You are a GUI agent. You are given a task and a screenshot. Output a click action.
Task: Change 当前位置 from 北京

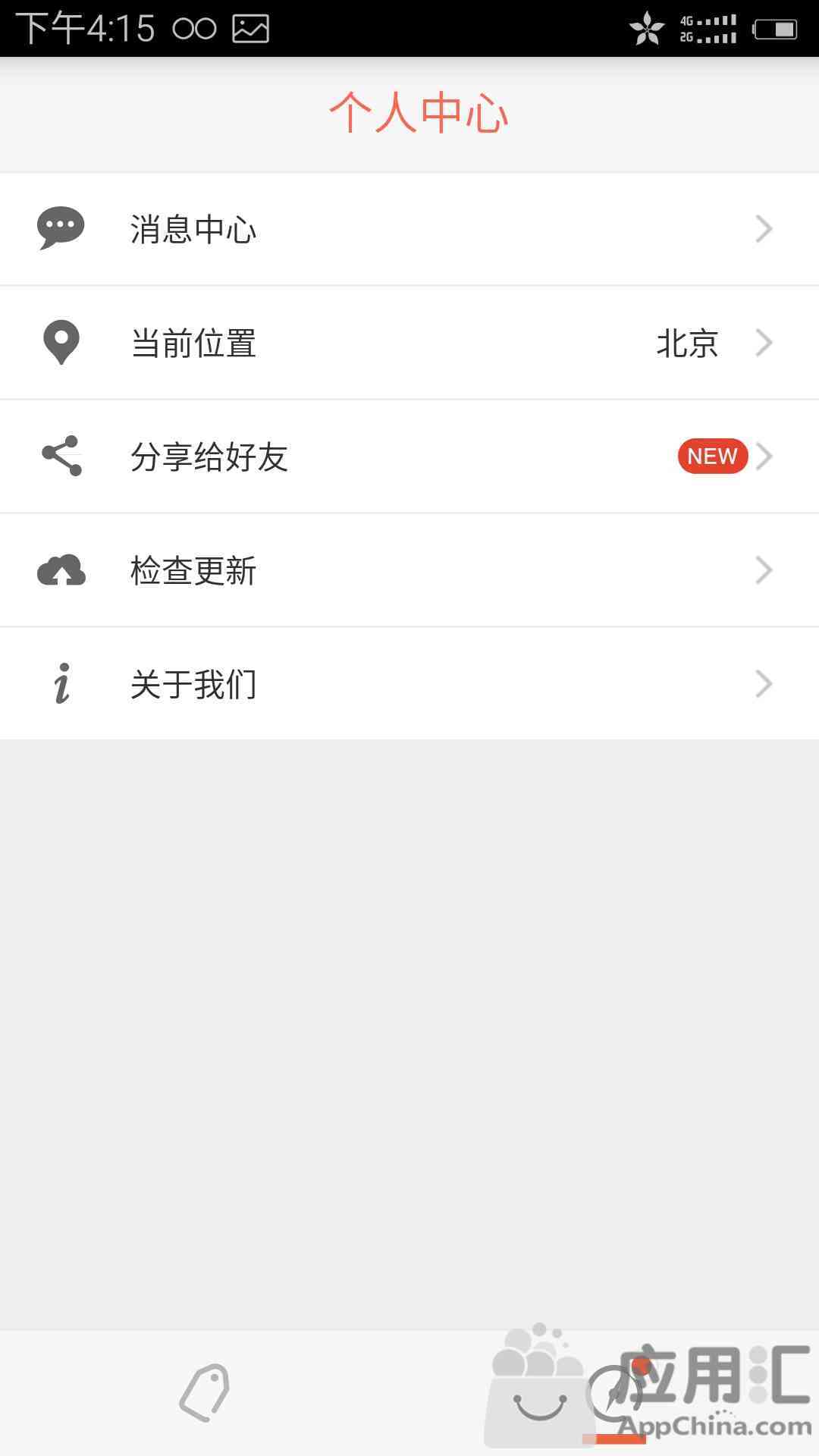tap(409, 343)
